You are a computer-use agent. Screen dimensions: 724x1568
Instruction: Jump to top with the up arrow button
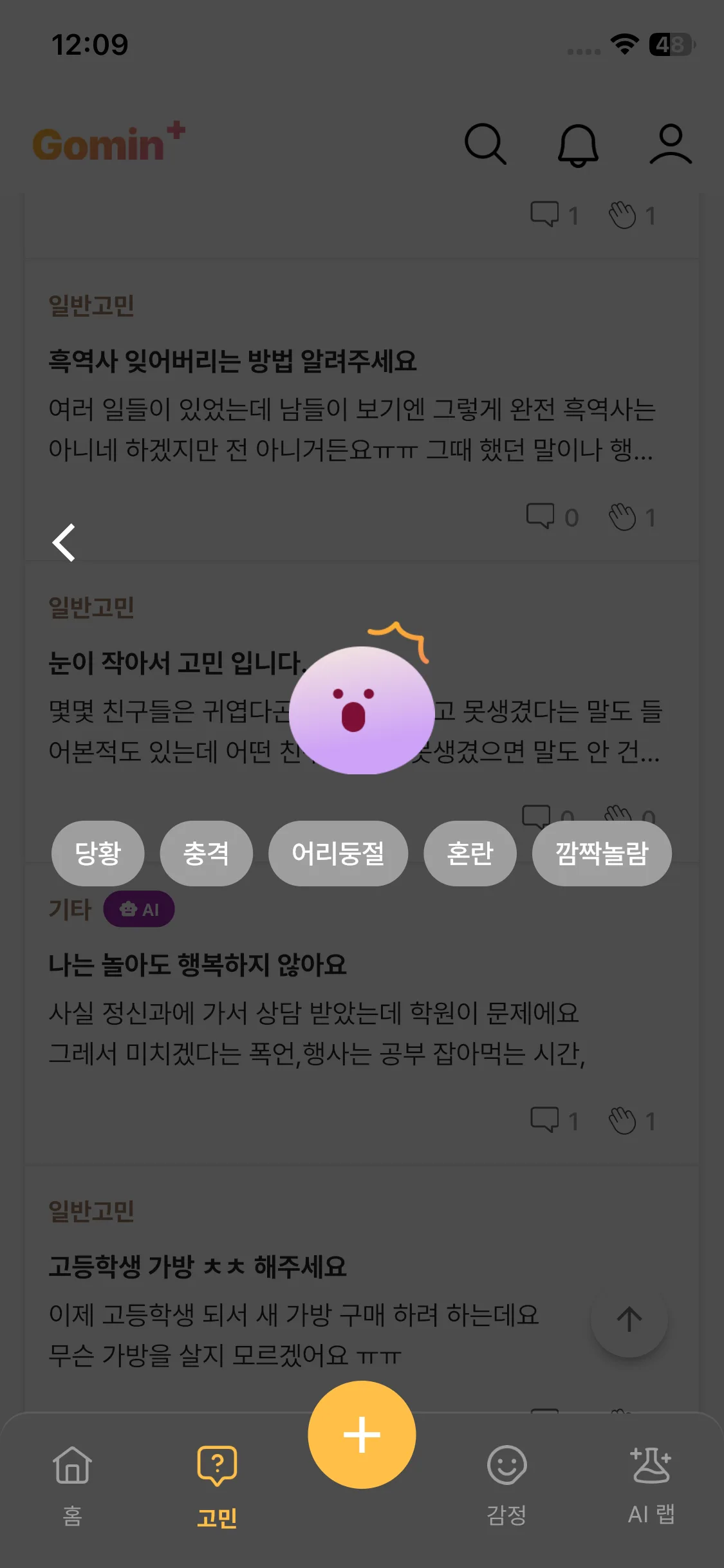point(629,1320)
